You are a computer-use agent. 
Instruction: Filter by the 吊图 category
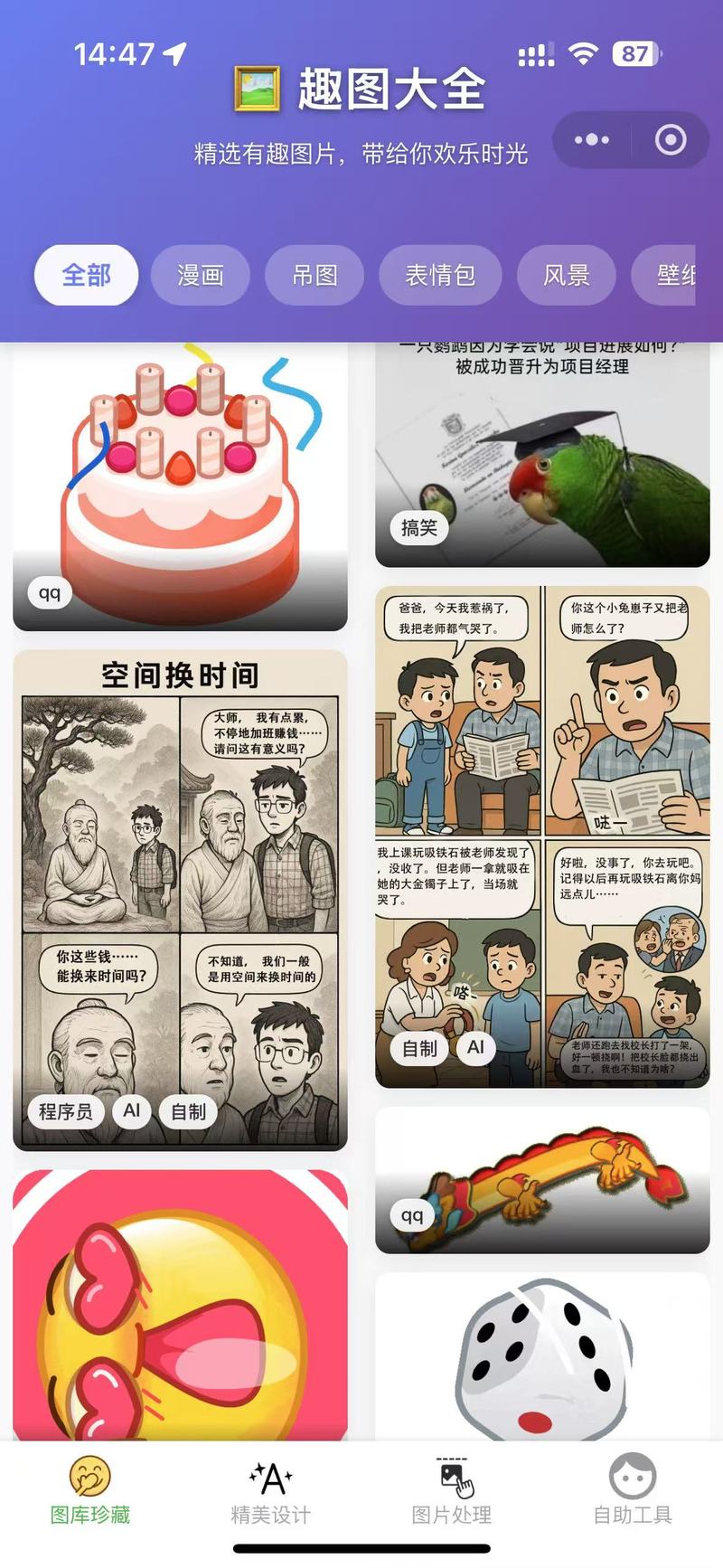315,275
